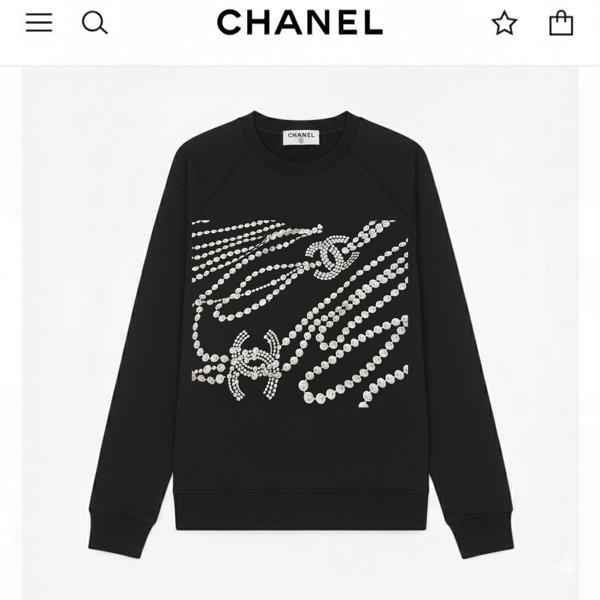This screenshot has width=600, height=600.
Task: Go to Chanel home via header logo
Action: (299, 22)
